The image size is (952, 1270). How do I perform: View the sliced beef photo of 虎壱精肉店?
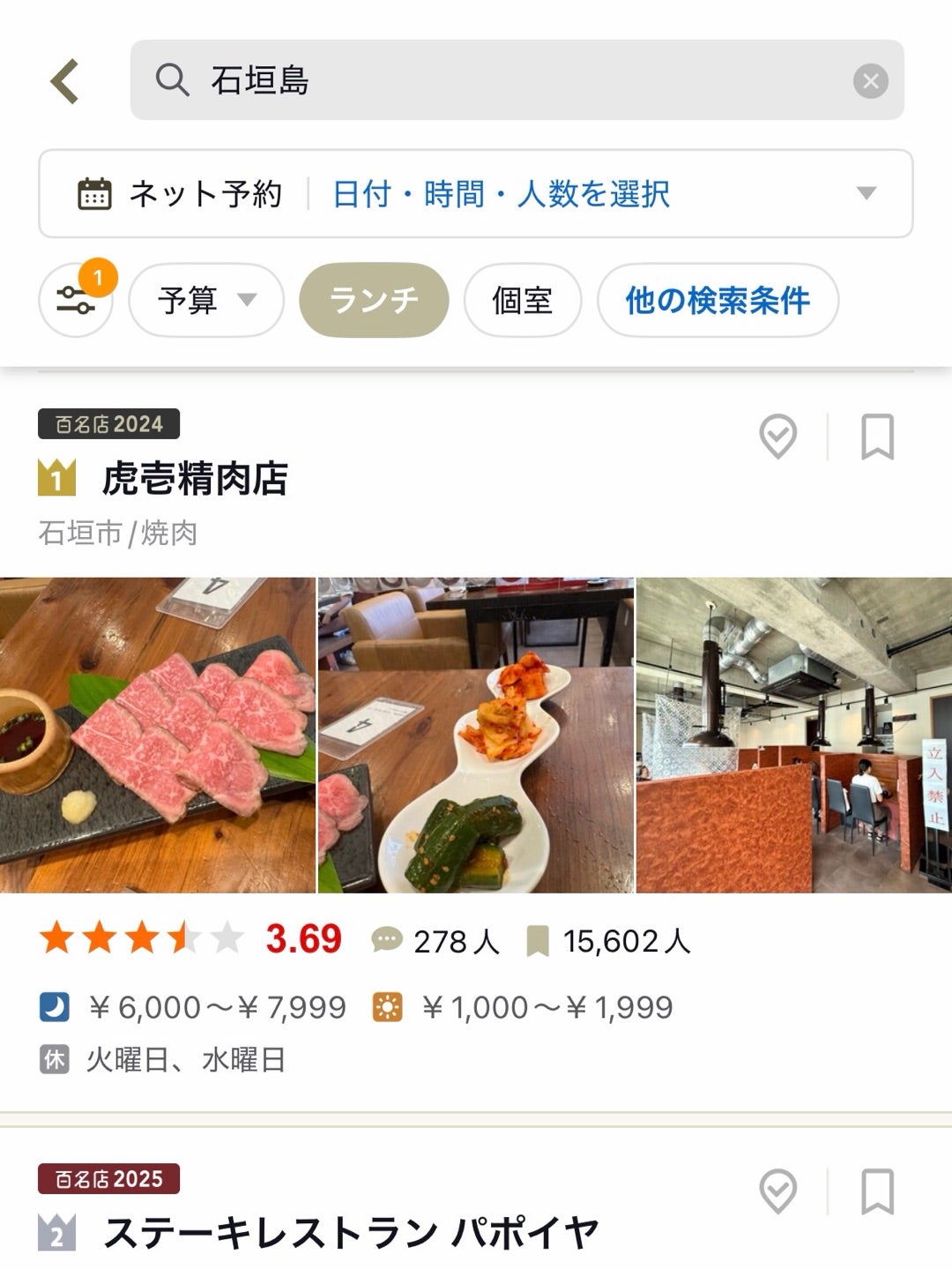coord(157,735)
